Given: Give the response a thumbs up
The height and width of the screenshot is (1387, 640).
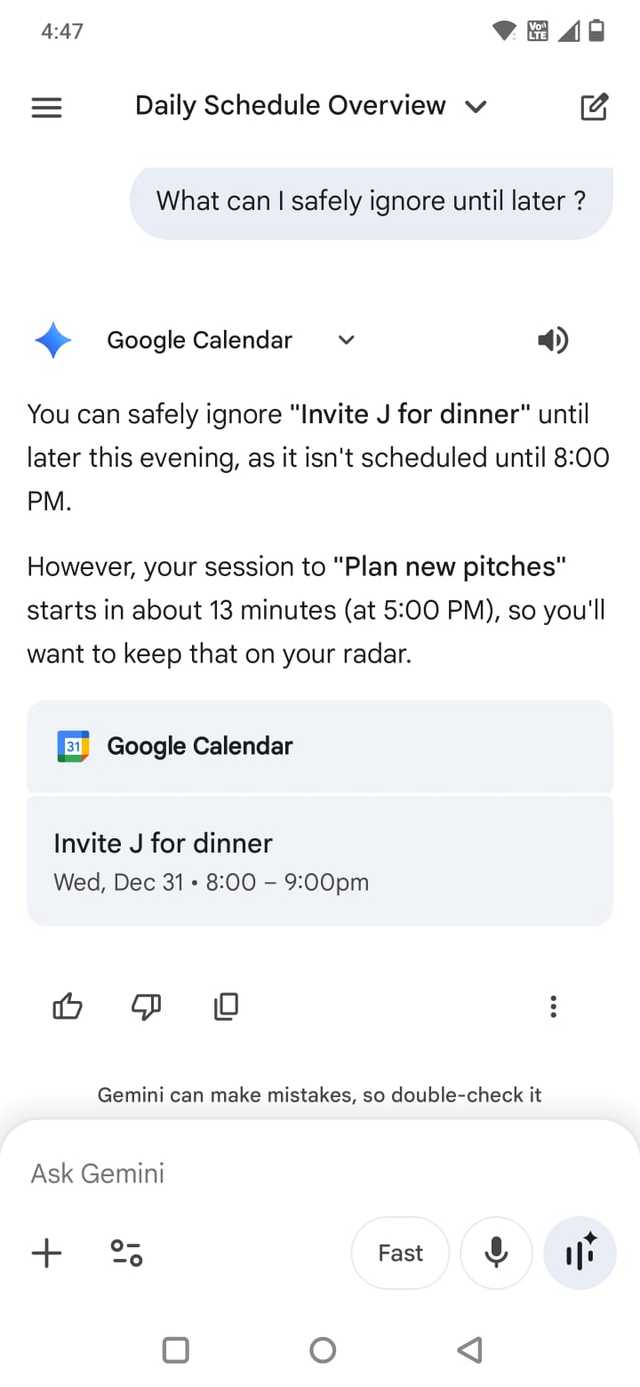Looking at the screenshot, I should coord(68,1006).
